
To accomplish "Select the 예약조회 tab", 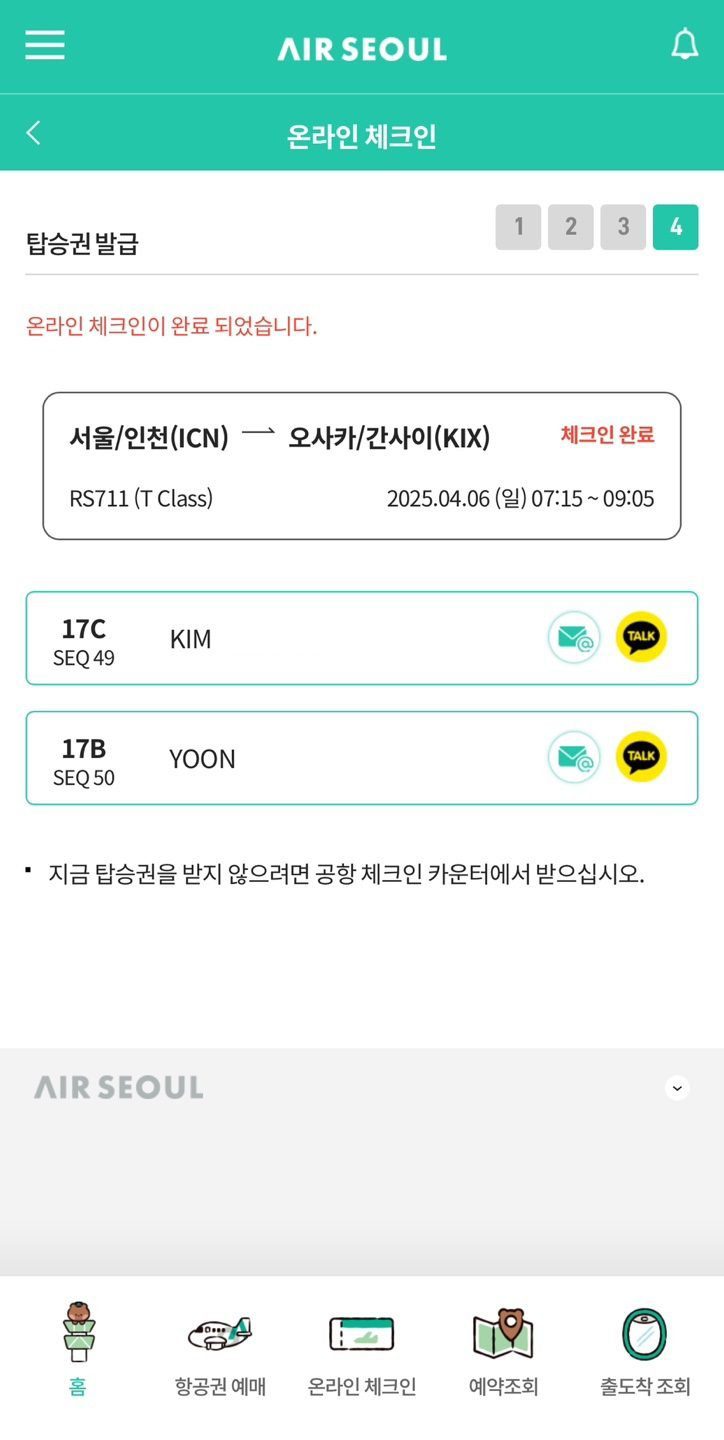I will click(x=503, y=1348).
